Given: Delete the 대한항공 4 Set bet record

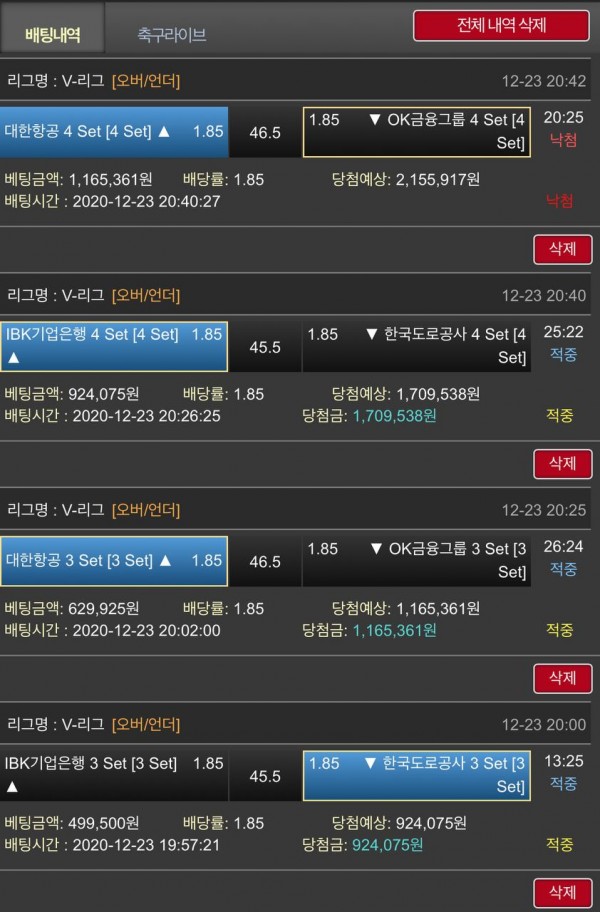Looking at the screenshot, I should (562, 249).
